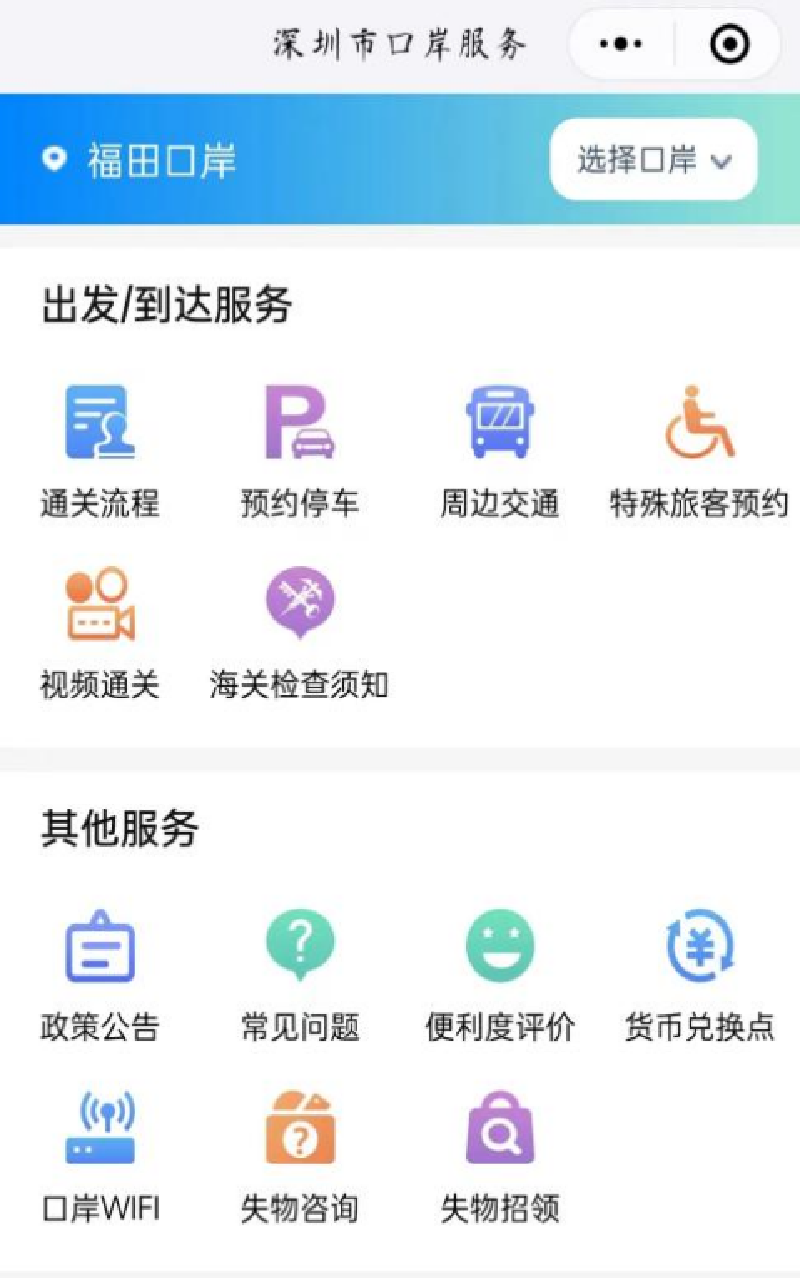Launch 视频通关 video clearance

click(x=99, y=632)
